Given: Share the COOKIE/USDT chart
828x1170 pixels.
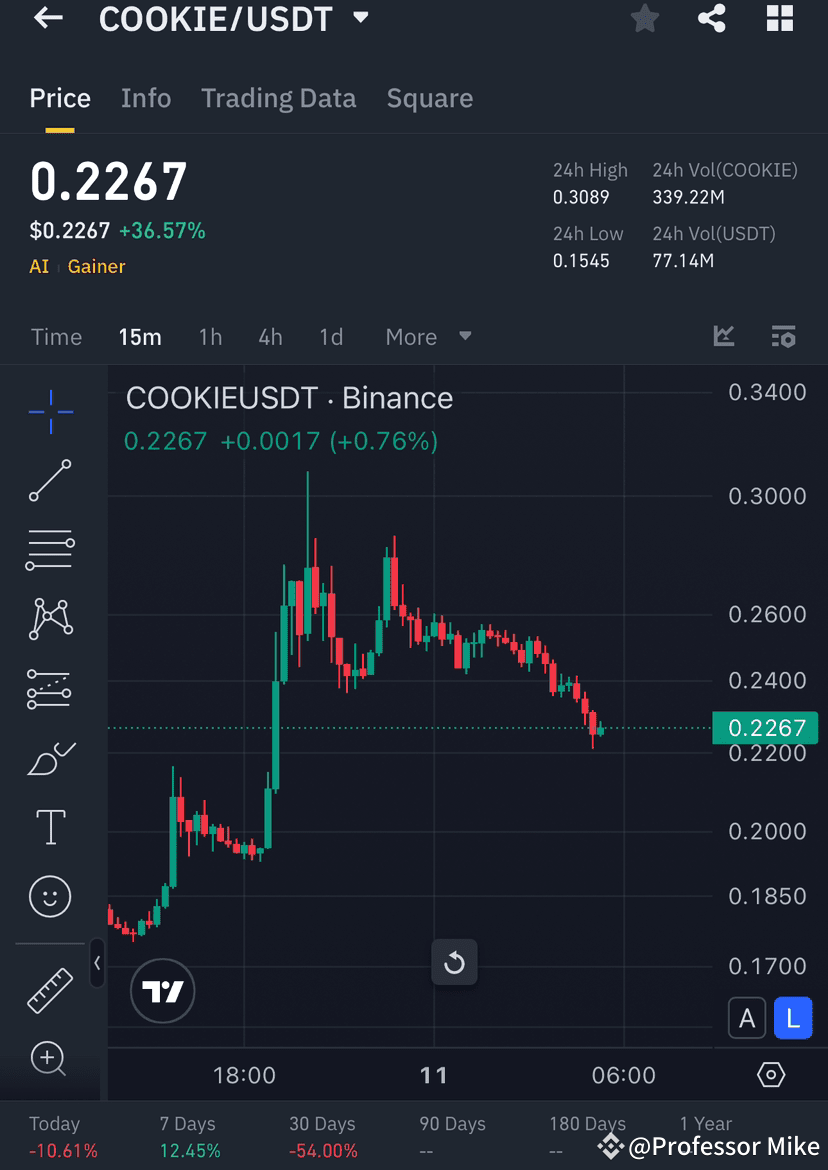Looking at the screenshot, I should tap(711, 18).
